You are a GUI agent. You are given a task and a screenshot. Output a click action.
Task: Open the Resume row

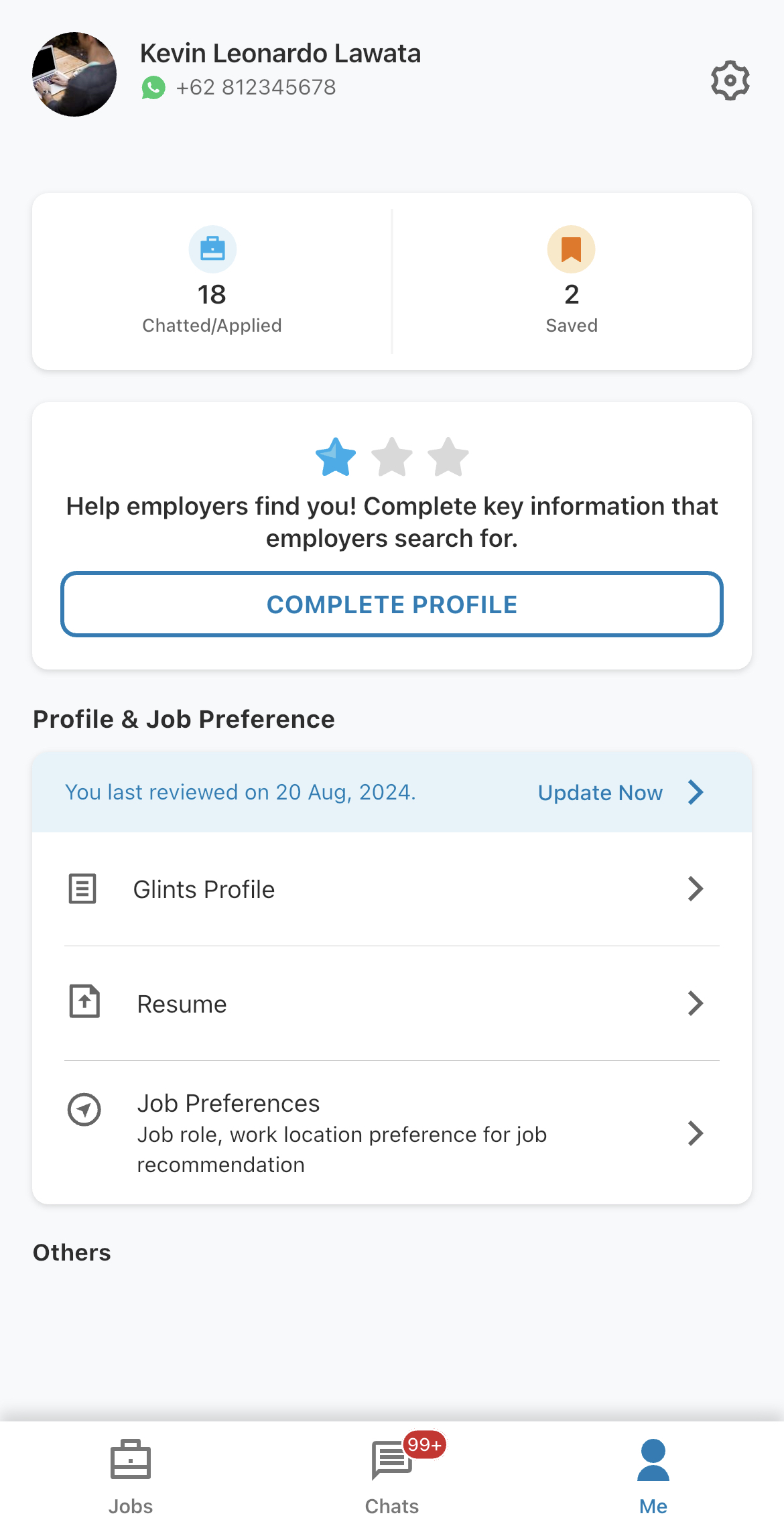[x=392, y=1004]
